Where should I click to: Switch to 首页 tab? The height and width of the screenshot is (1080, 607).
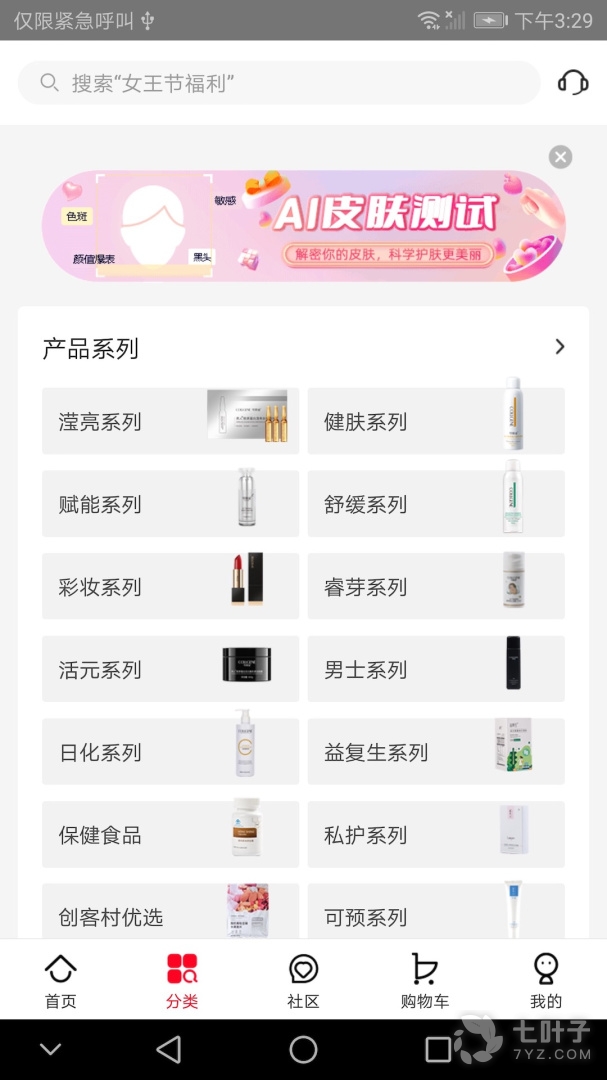[x=61, y=981]
